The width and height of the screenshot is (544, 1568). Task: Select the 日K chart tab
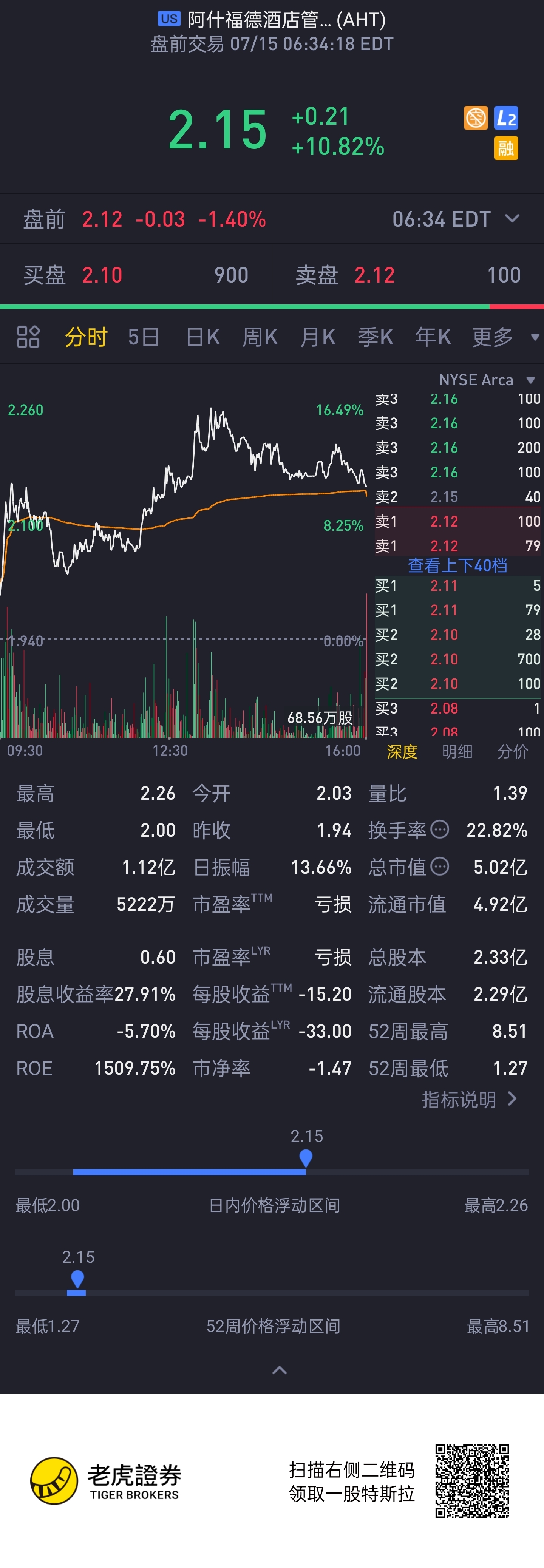(x=202, y=337)
